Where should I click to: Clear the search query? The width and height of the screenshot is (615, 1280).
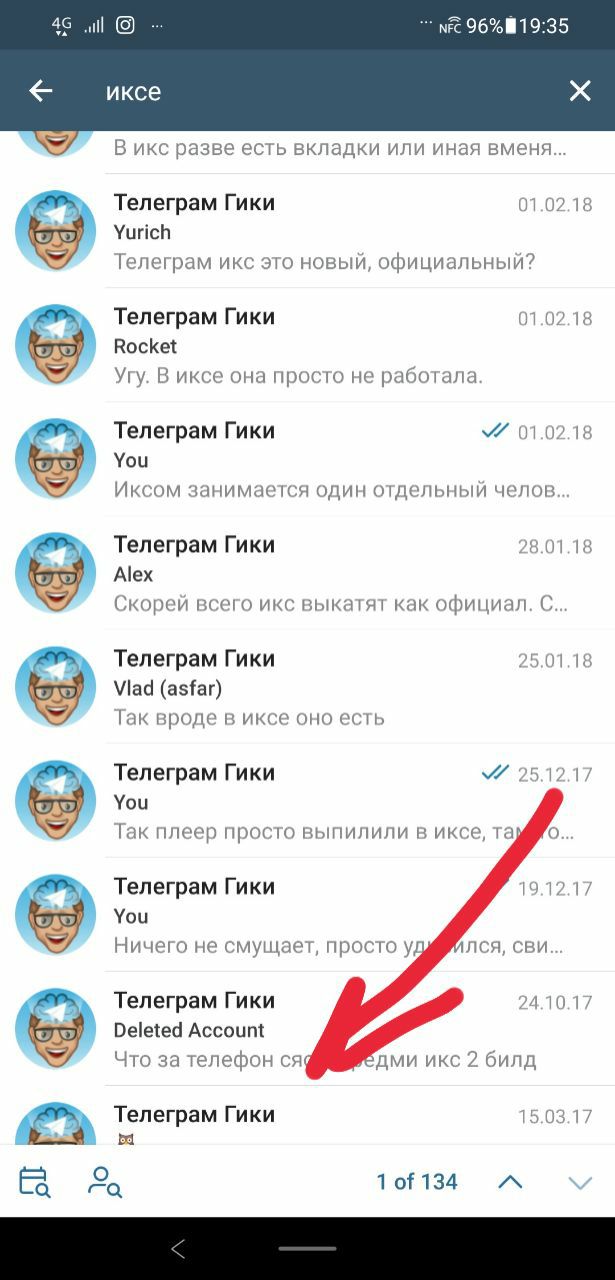click(x=580, y=91)
